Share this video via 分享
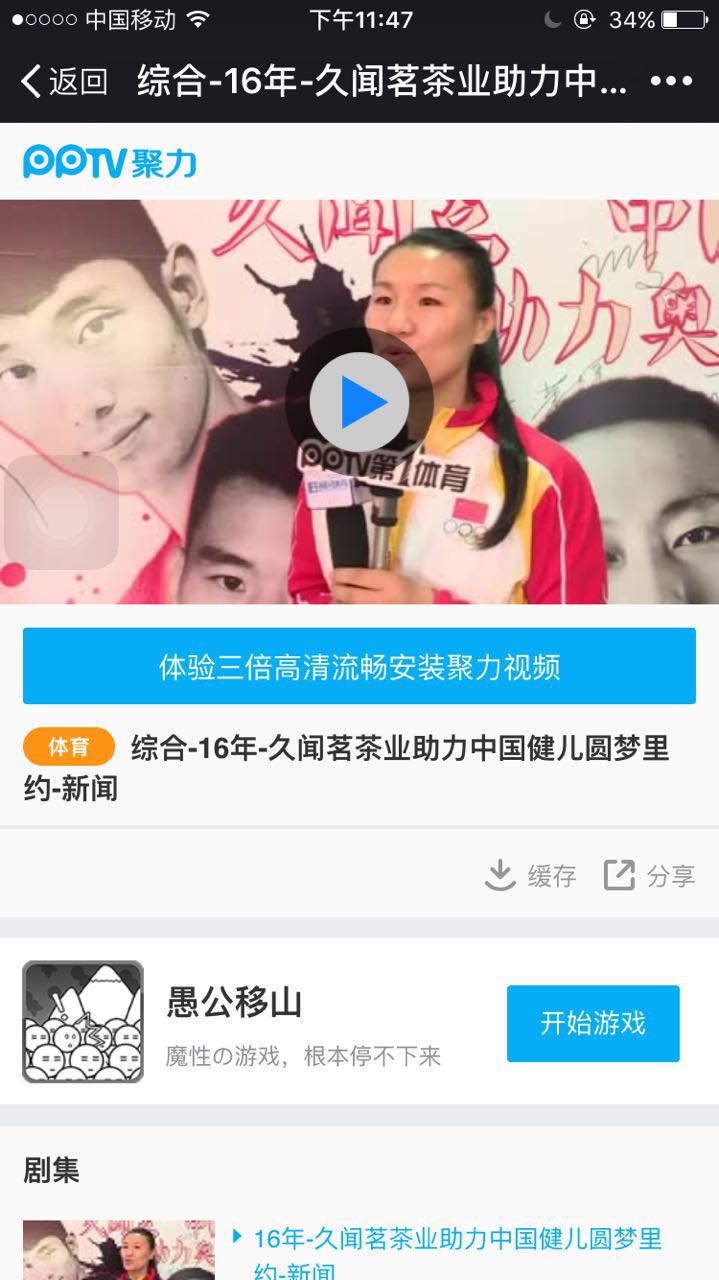719x1280 pixels. click(x=650, y=876)
